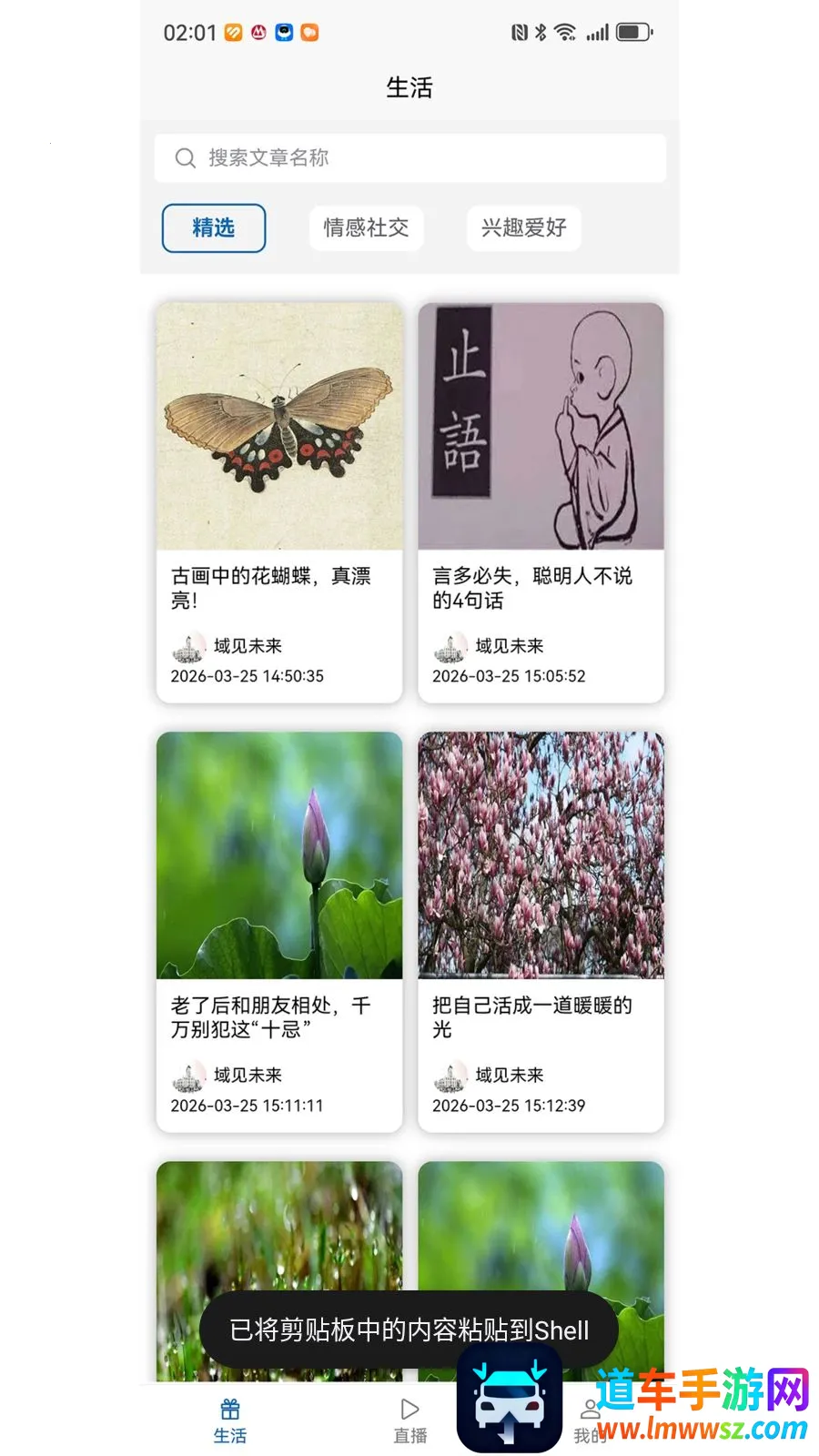The image size is (819, 1456).
Task: Select the 精选 chip
Action: 214,227
